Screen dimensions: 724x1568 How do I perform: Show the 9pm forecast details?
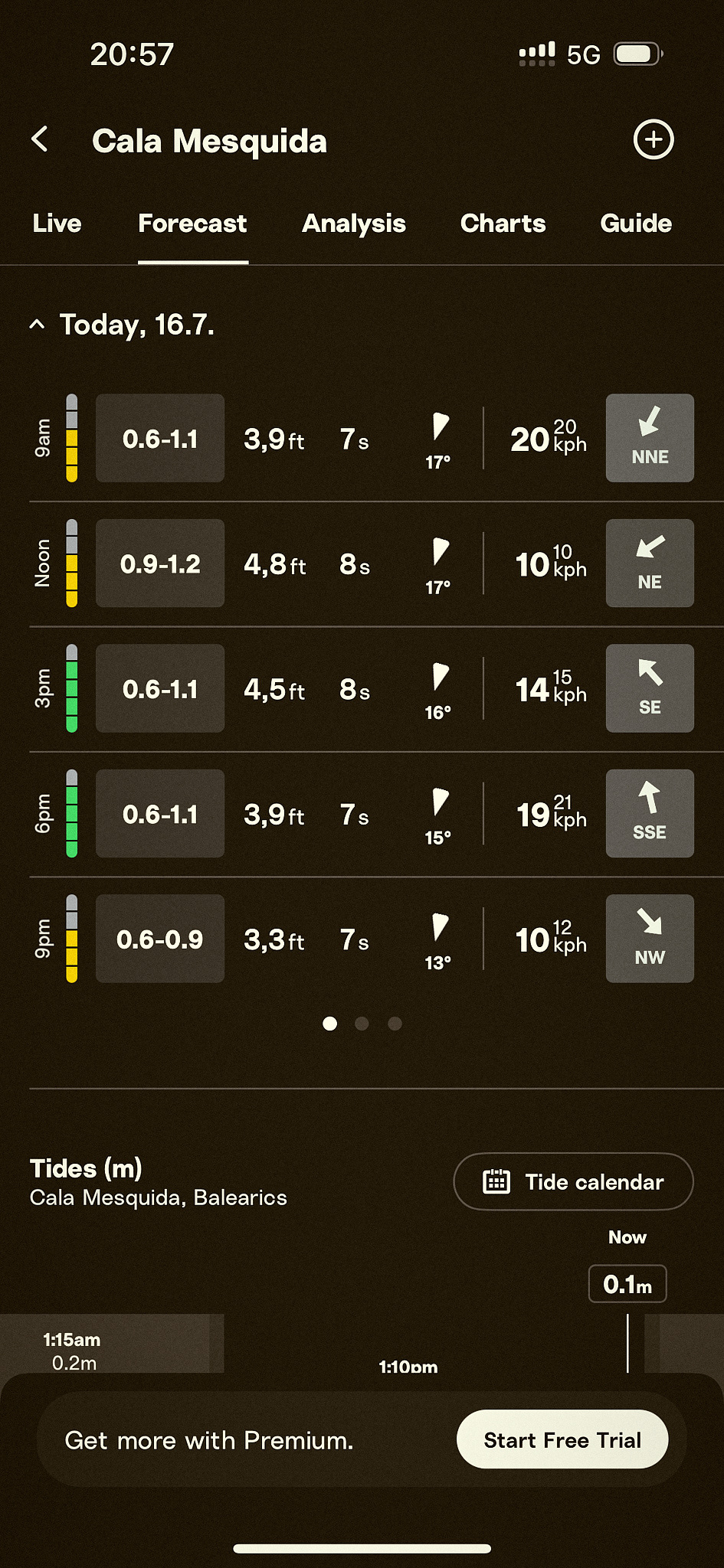(362, 939)
